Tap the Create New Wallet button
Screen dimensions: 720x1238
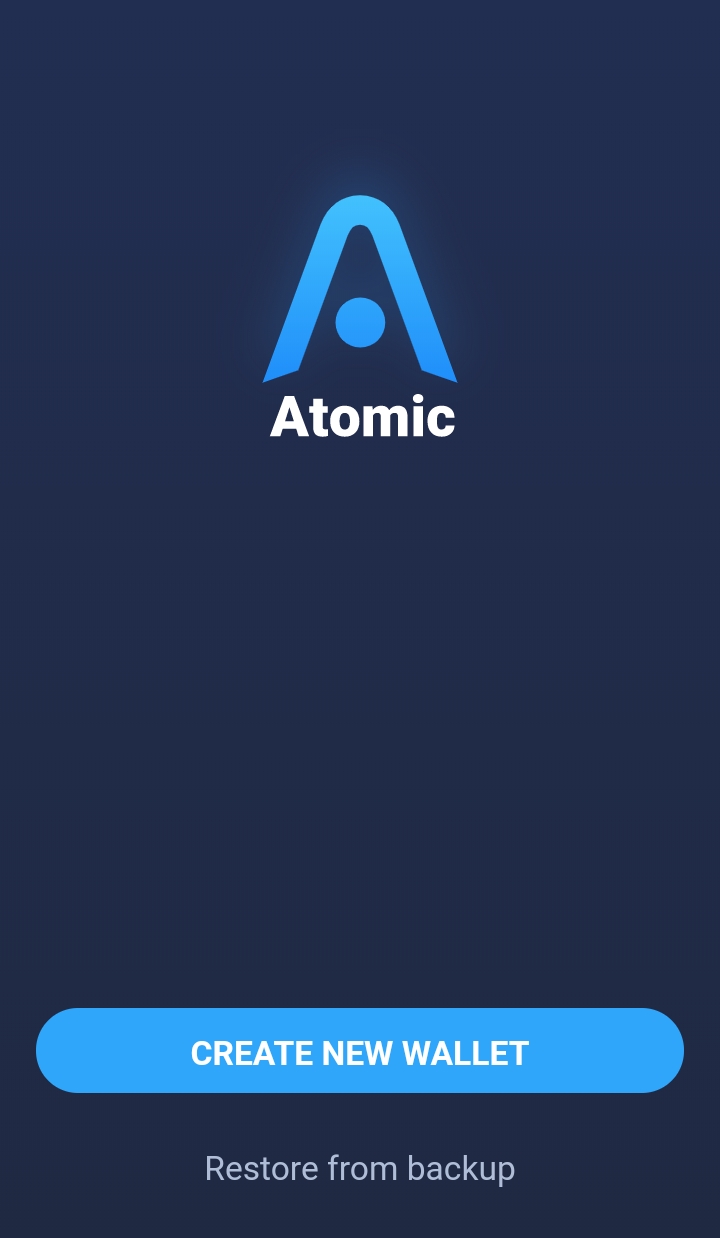point(360,1051)
